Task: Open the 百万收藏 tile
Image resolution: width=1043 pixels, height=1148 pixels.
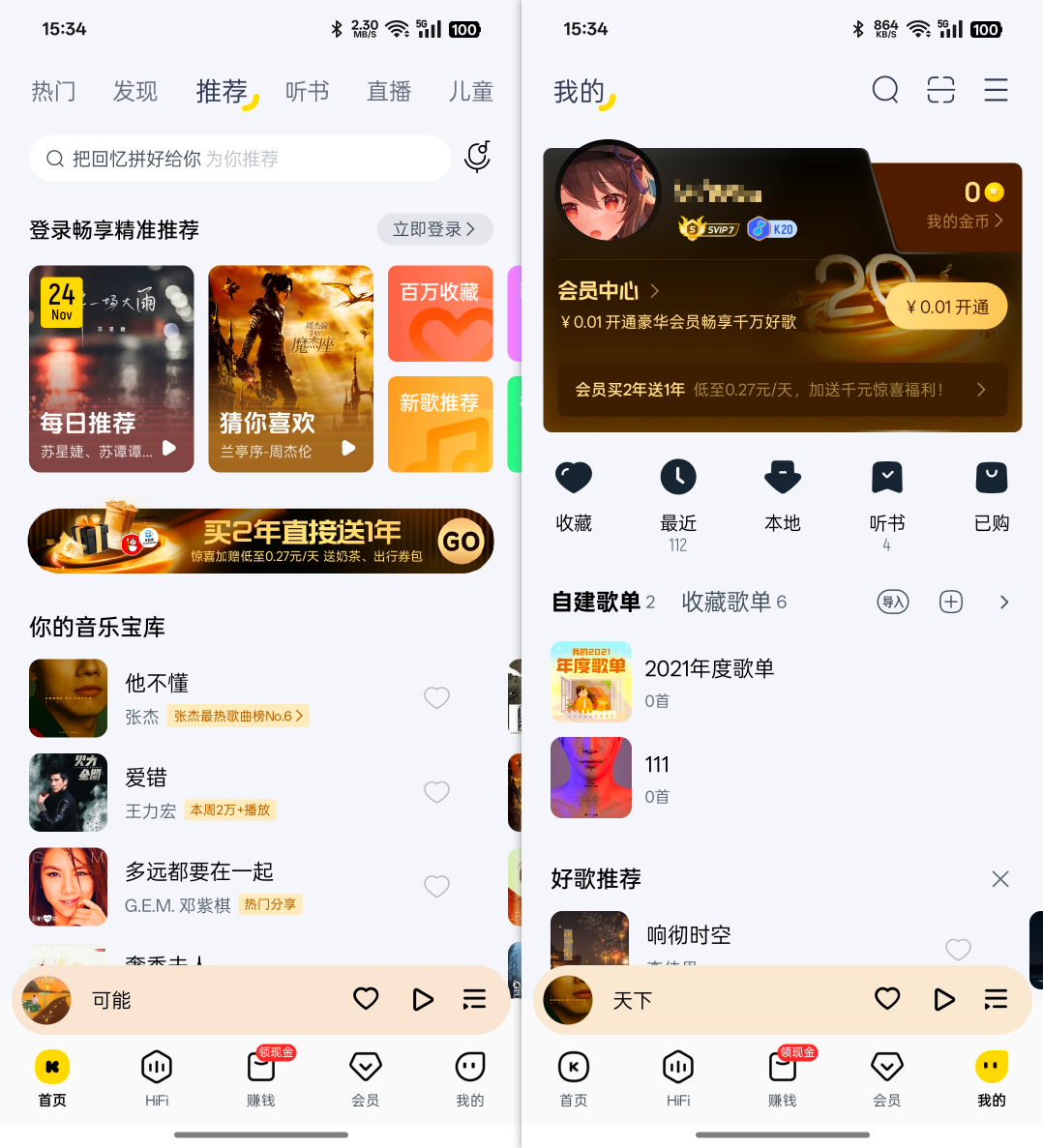Action: pos(440,313)
